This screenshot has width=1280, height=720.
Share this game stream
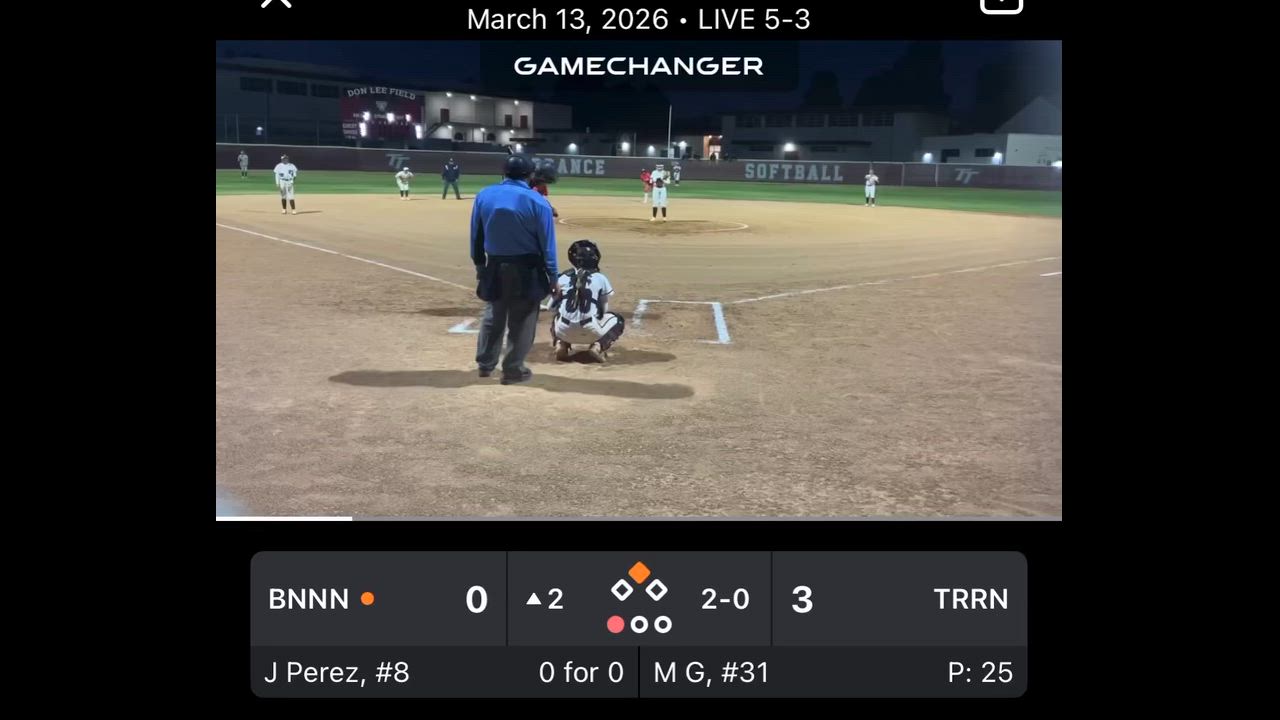coord(1001,4)
